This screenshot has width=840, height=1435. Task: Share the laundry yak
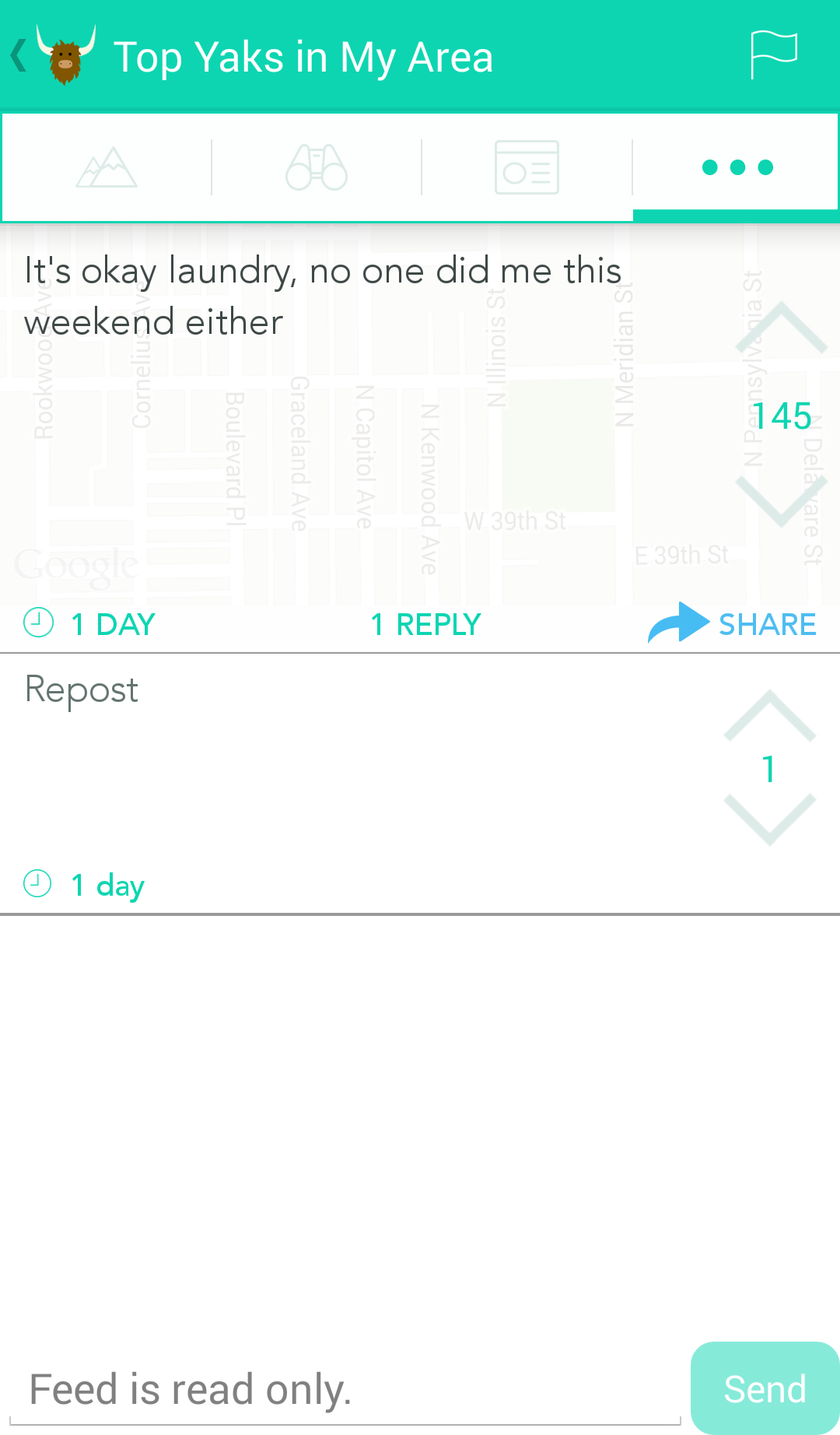(732, 624)
